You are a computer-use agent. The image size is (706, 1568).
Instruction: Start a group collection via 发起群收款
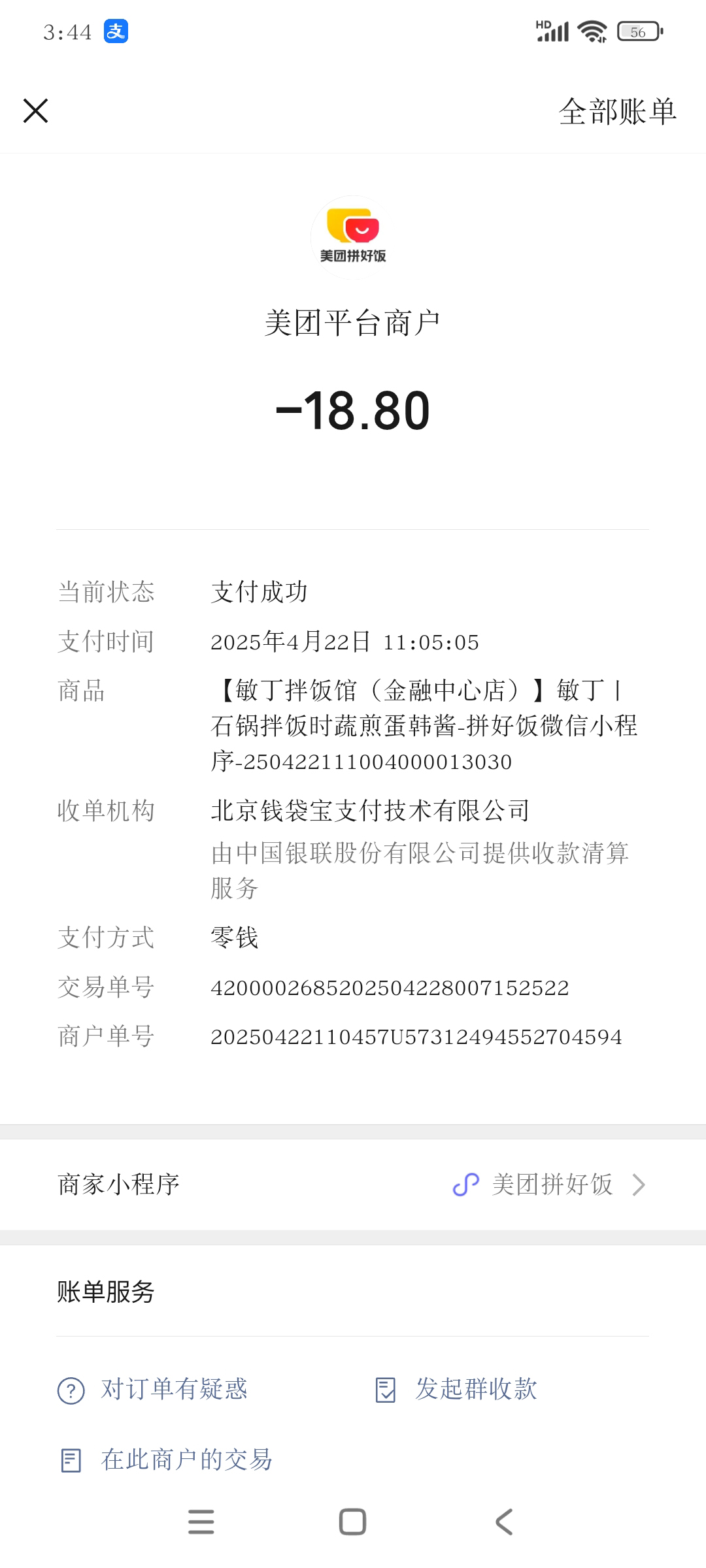457,1389
